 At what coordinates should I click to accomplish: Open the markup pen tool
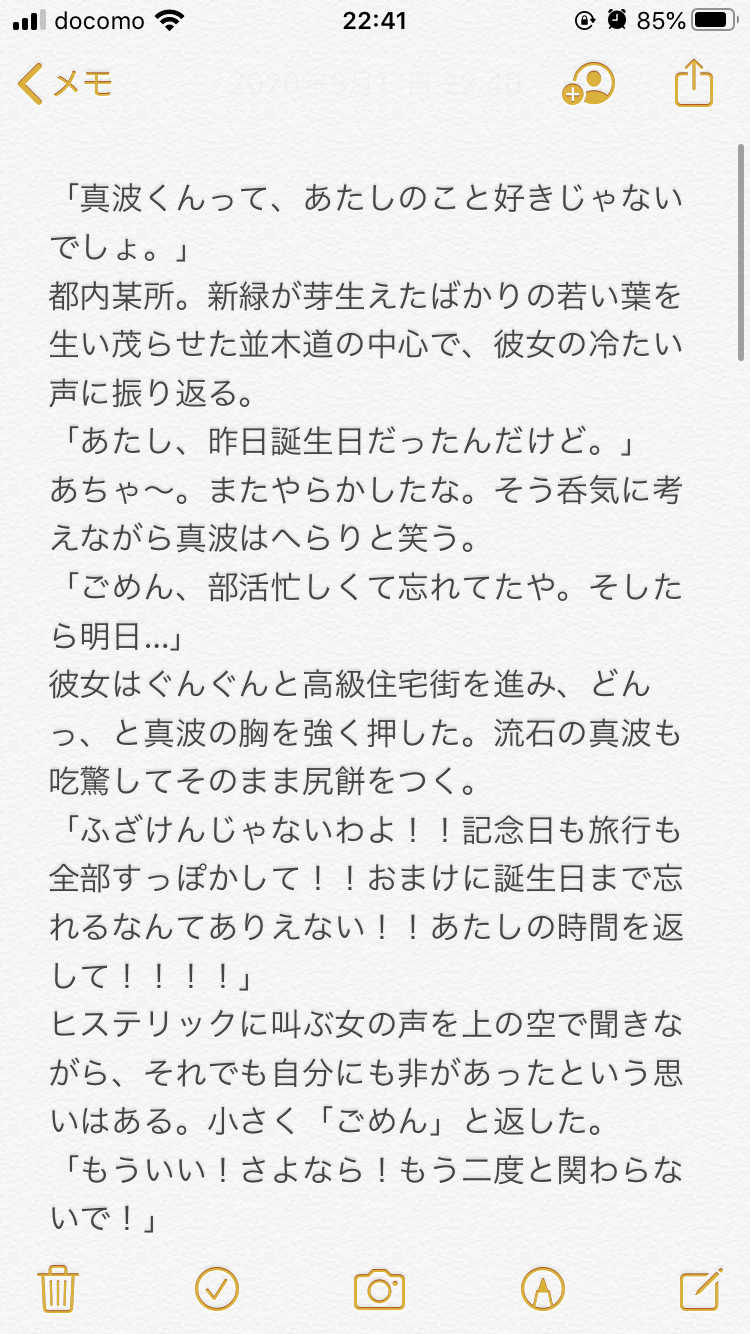541,1287
